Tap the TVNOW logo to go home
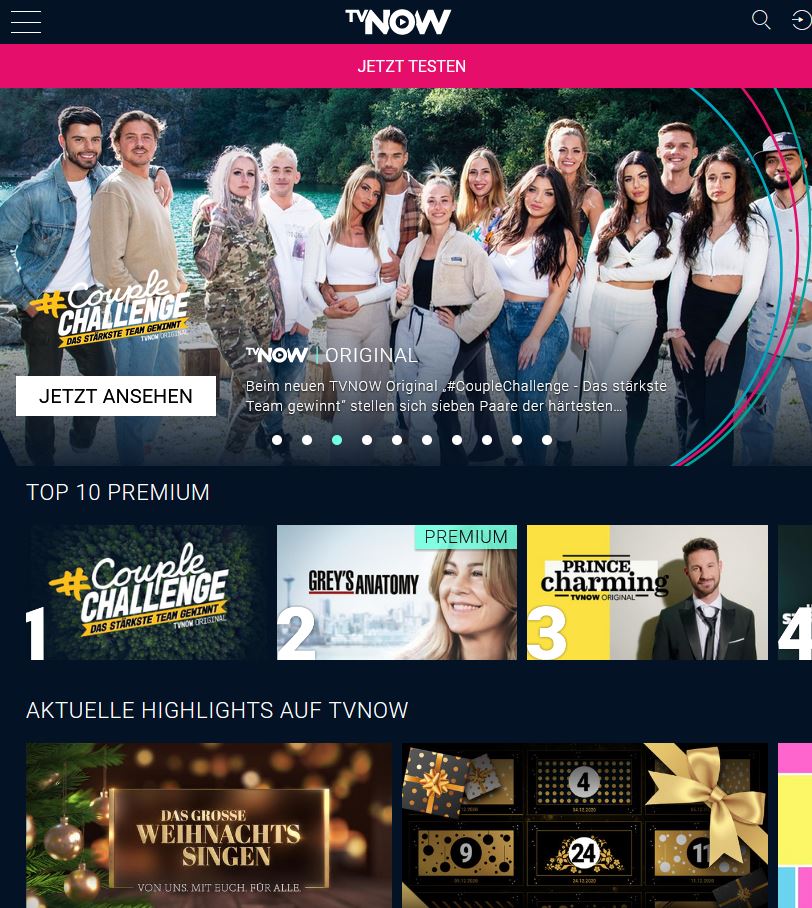The image size is (812, 908). click(x=398, y=21)
